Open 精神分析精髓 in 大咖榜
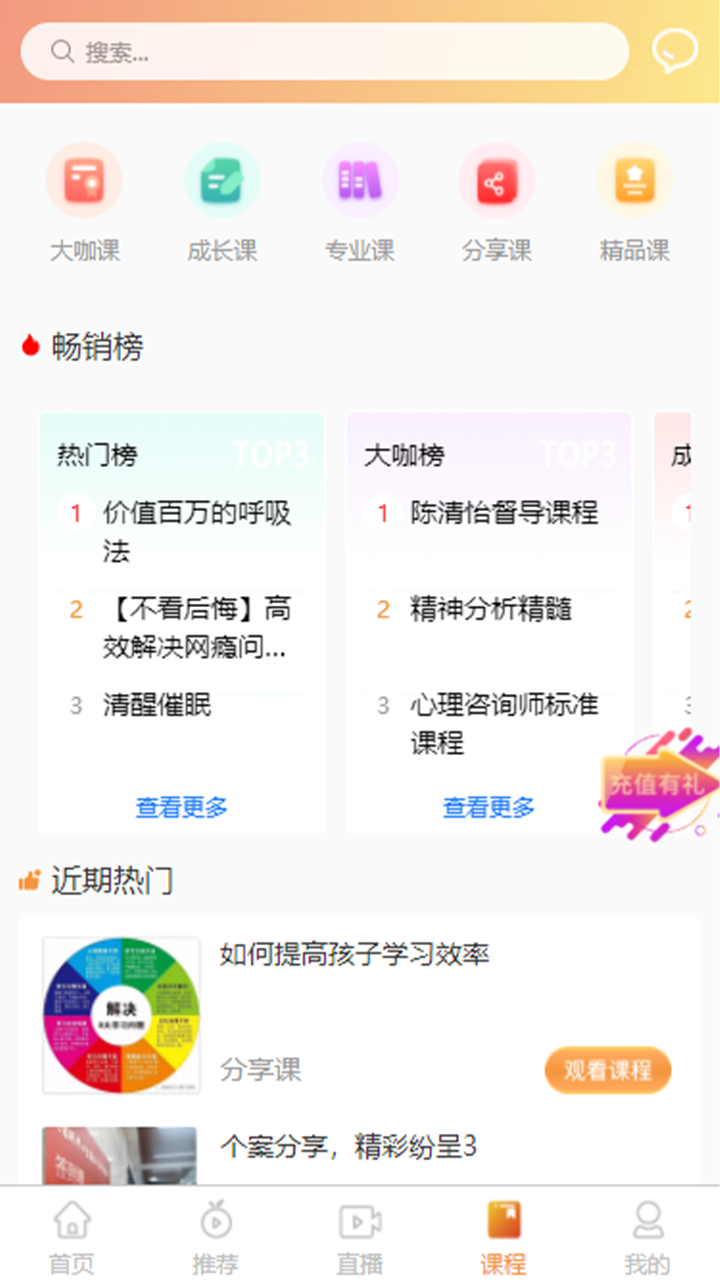The width and height of the screenshot is (720, 1280). 489,609
